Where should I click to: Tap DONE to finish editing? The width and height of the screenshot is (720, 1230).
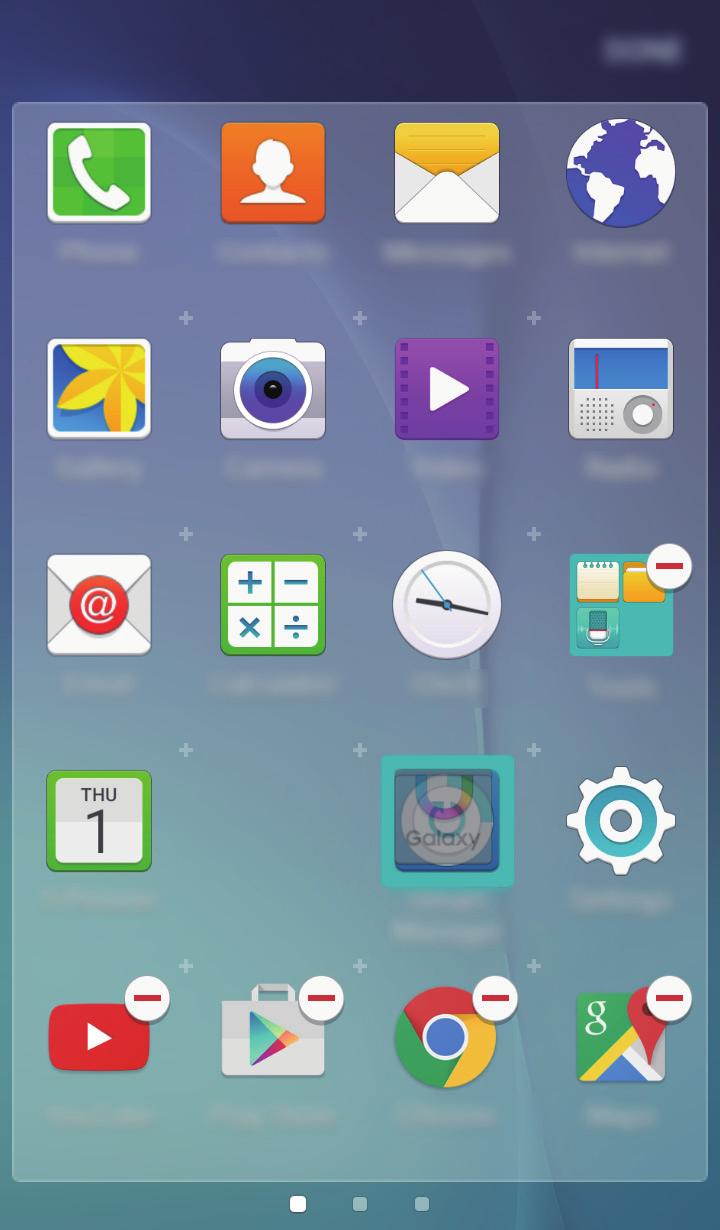coord(642,49)
